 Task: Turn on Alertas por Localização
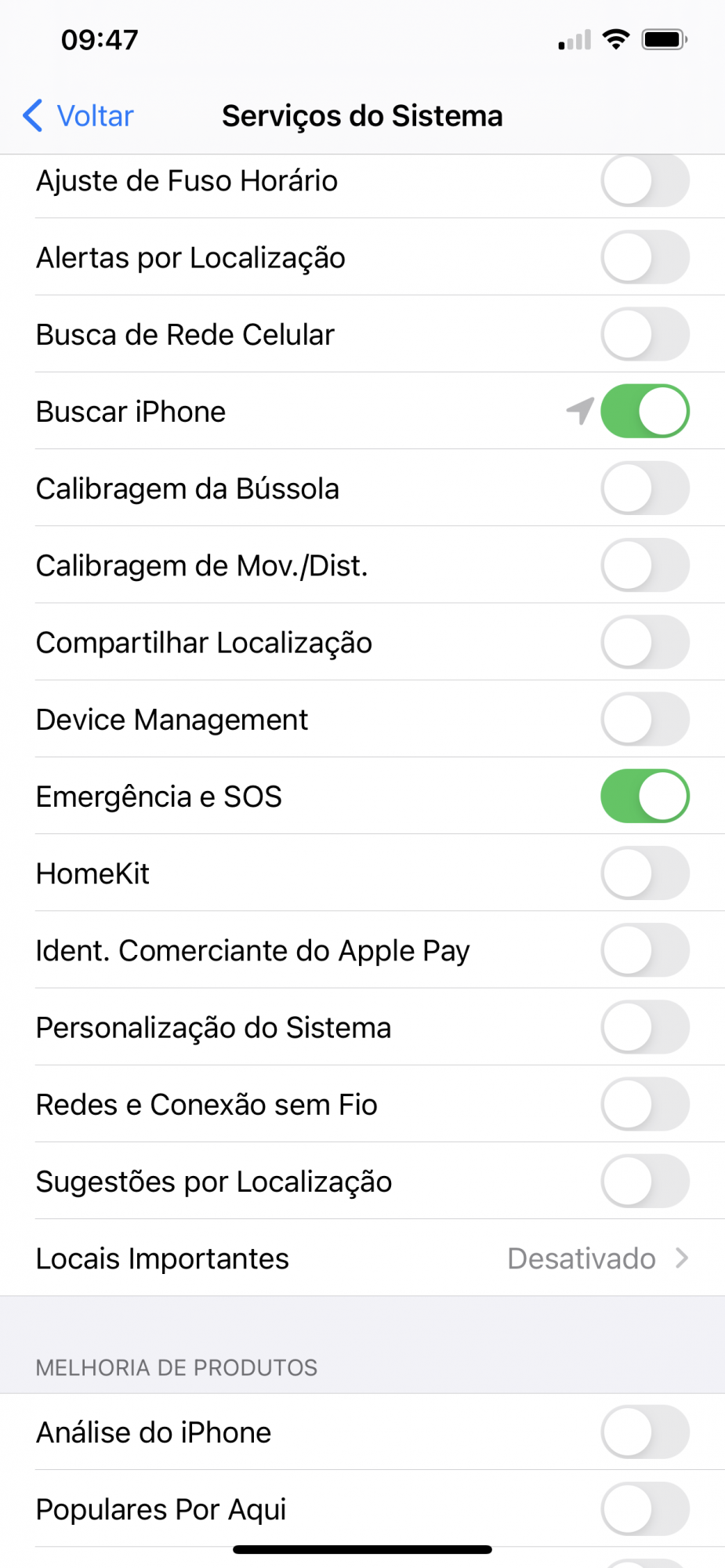(x=644, y=257)
